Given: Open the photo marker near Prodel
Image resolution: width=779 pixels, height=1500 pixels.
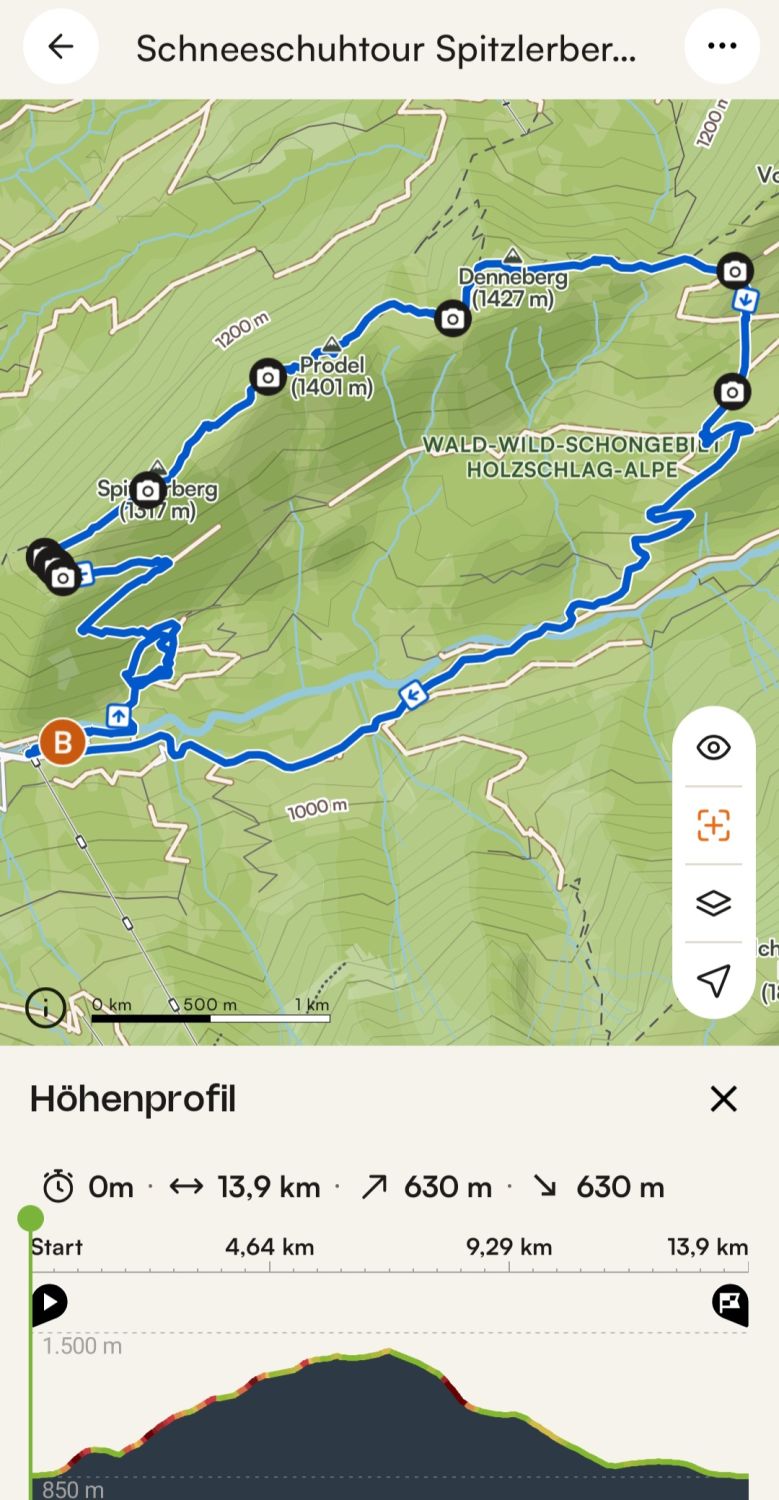Looking at the screenshot, I should click(x=268, y=377).
